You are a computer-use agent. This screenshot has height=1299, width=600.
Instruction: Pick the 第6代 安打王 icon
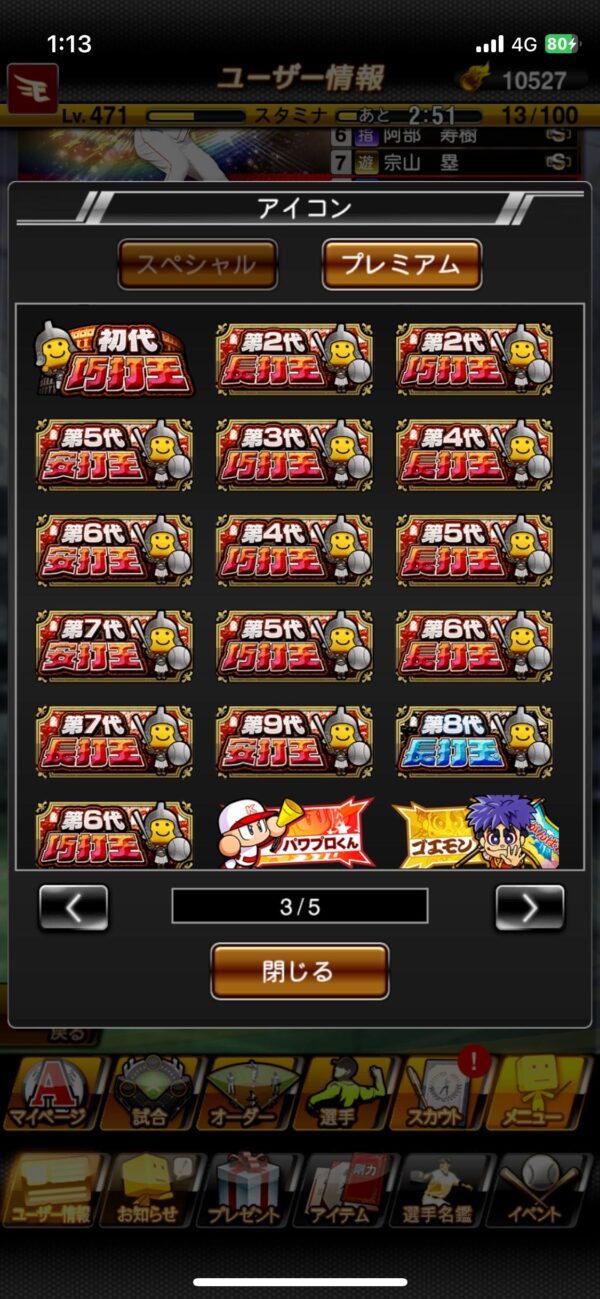[114, 550]
